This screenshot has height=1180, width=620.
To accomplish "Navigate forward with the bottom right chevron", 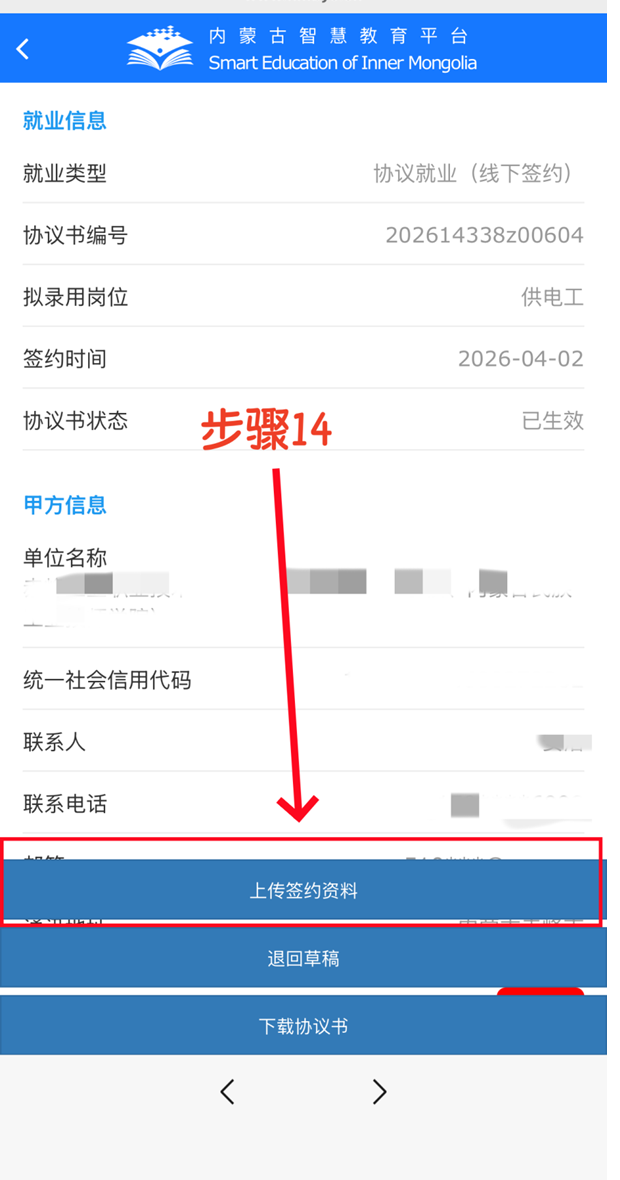I will 379,1091.
